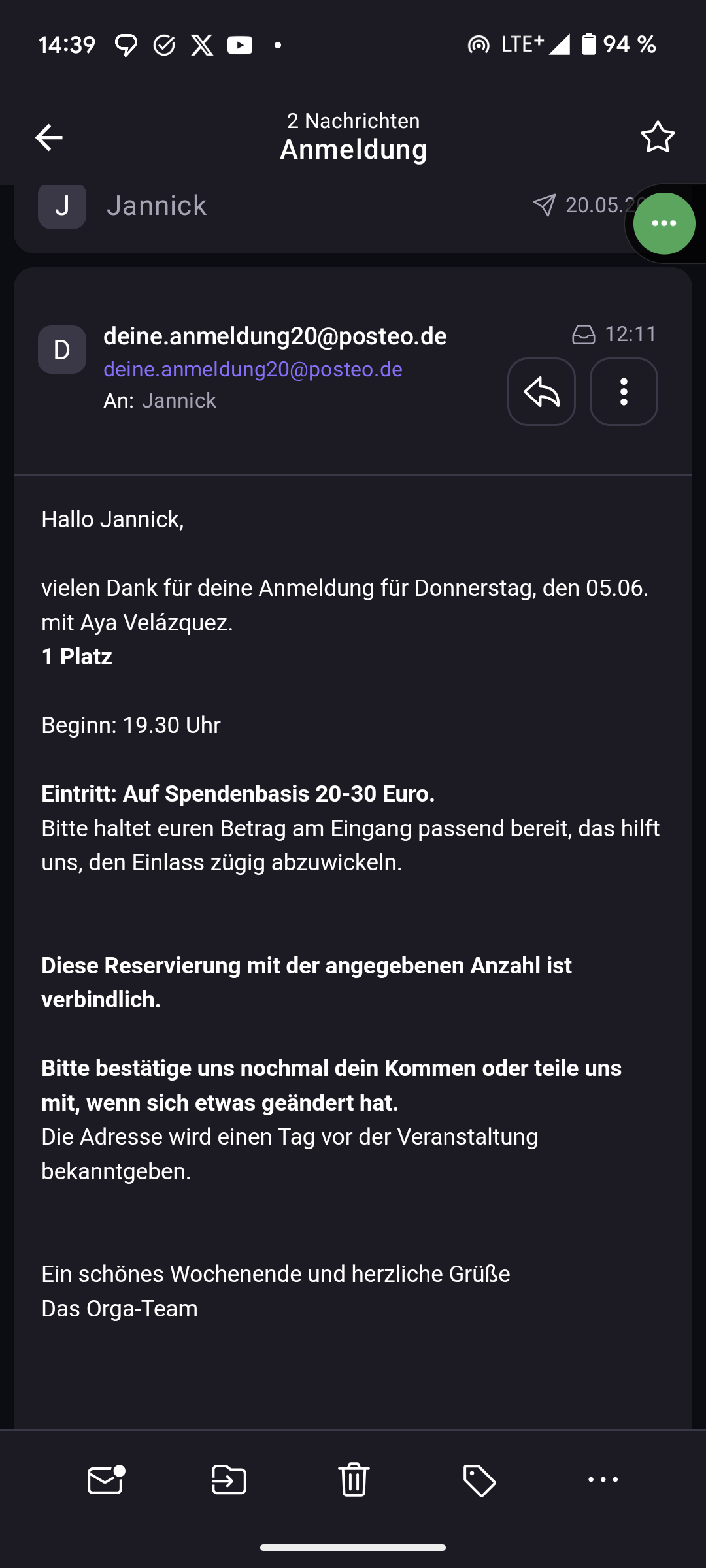The image size is (706, 1568).
Task: Star the Anmeldung conversation
Action: pyautogui.click(x=657, y=137)
